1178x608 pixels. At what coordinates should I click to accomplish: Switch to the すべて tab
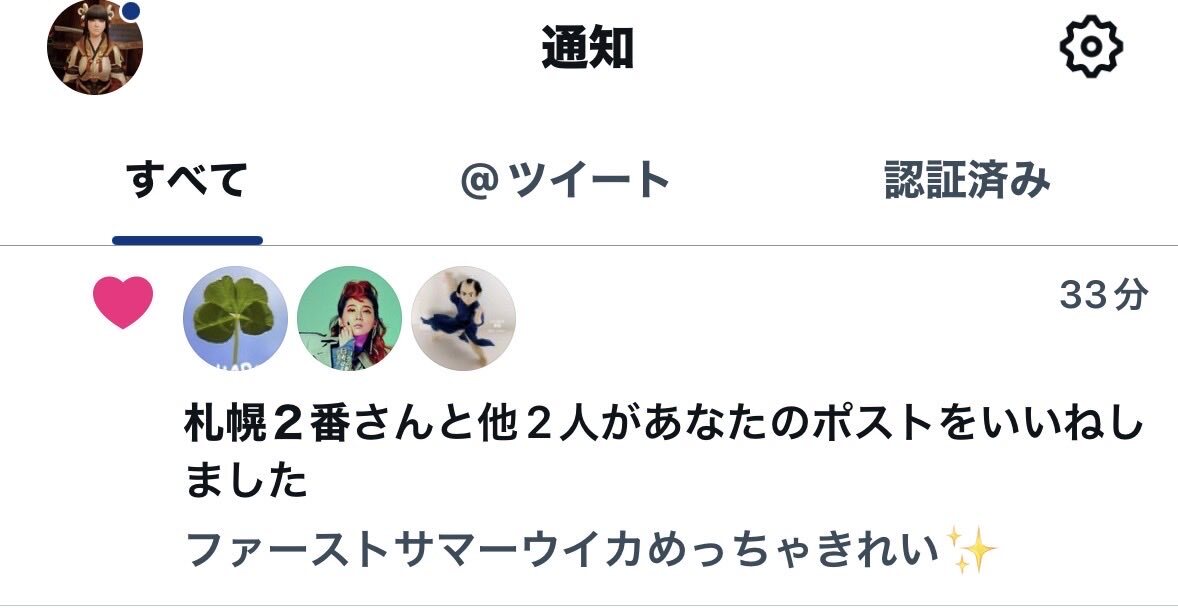(x=187, y=181)
